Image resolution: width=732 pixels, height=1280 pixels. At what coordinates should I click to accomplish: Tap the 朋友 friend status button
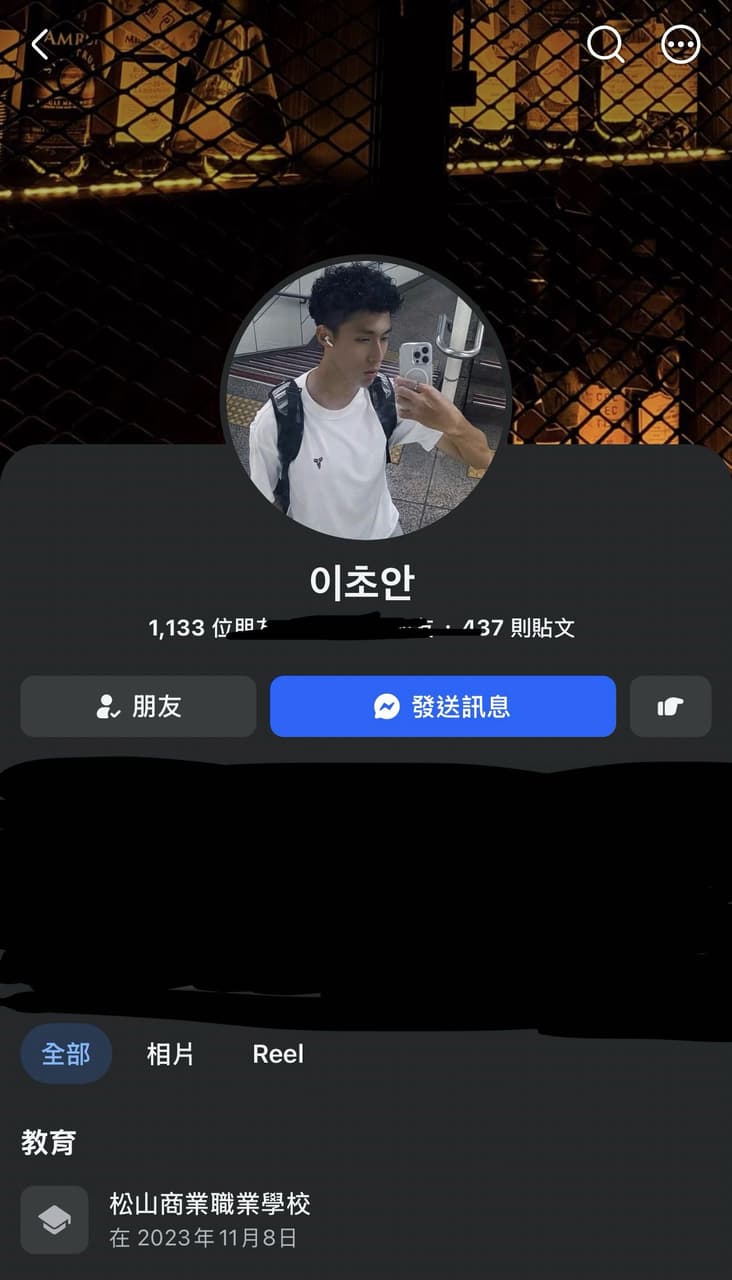pos(138,707)
